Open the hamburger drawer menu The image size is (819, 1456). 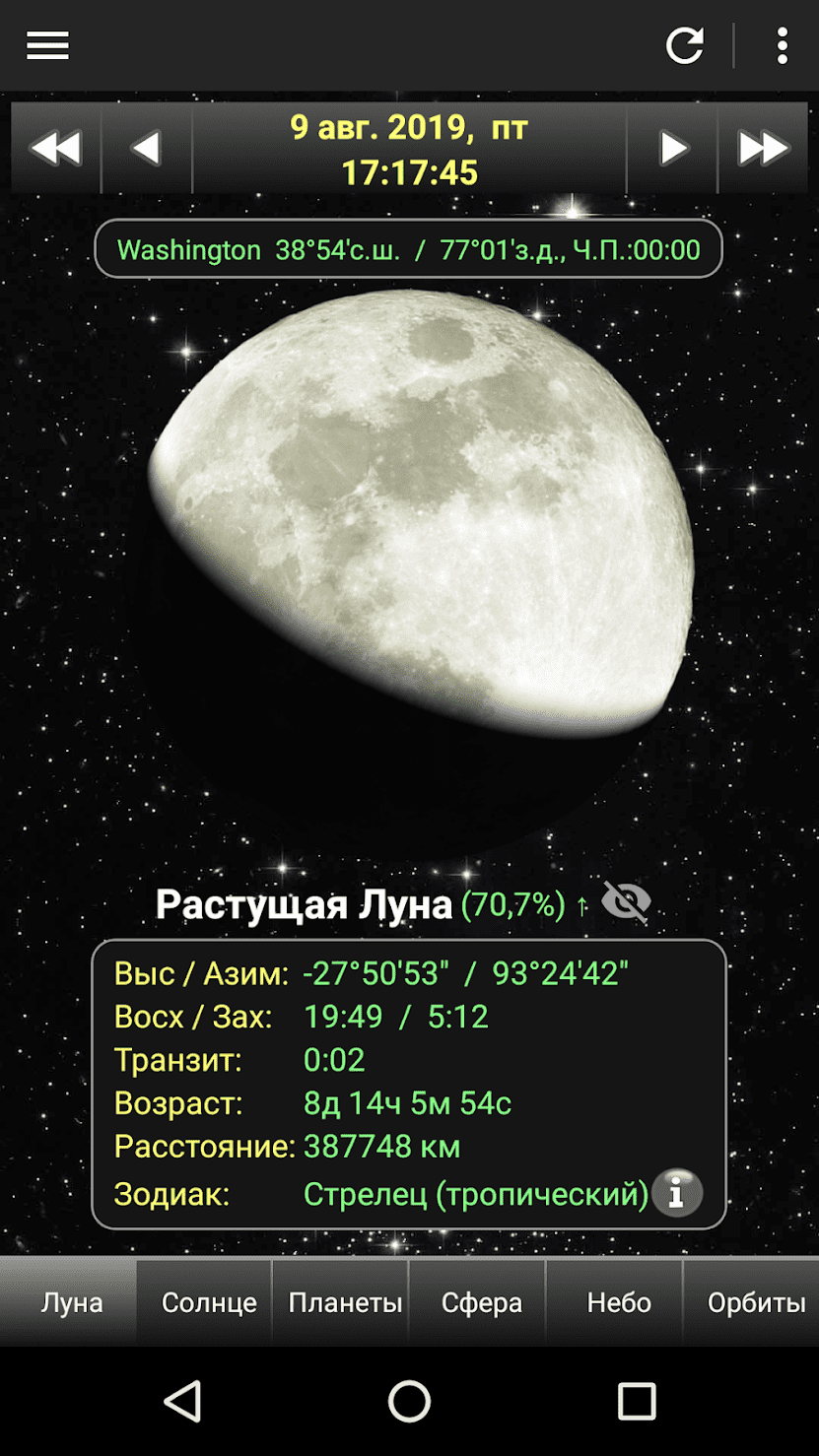(47, 45)
